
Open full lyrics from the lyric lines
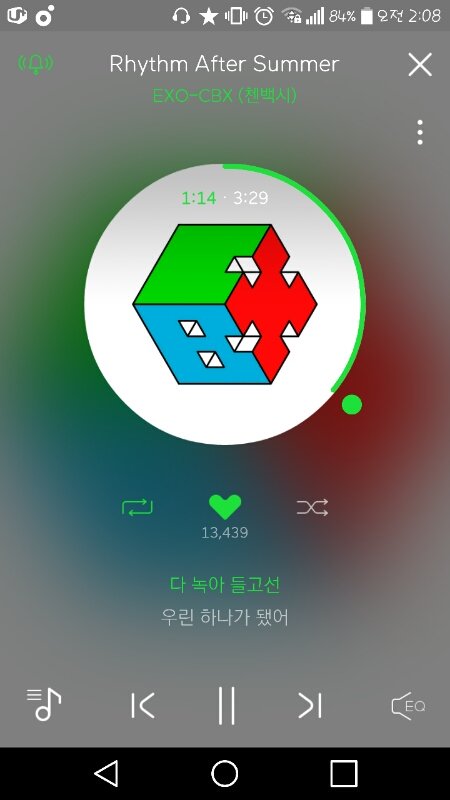tap(224, 601)
